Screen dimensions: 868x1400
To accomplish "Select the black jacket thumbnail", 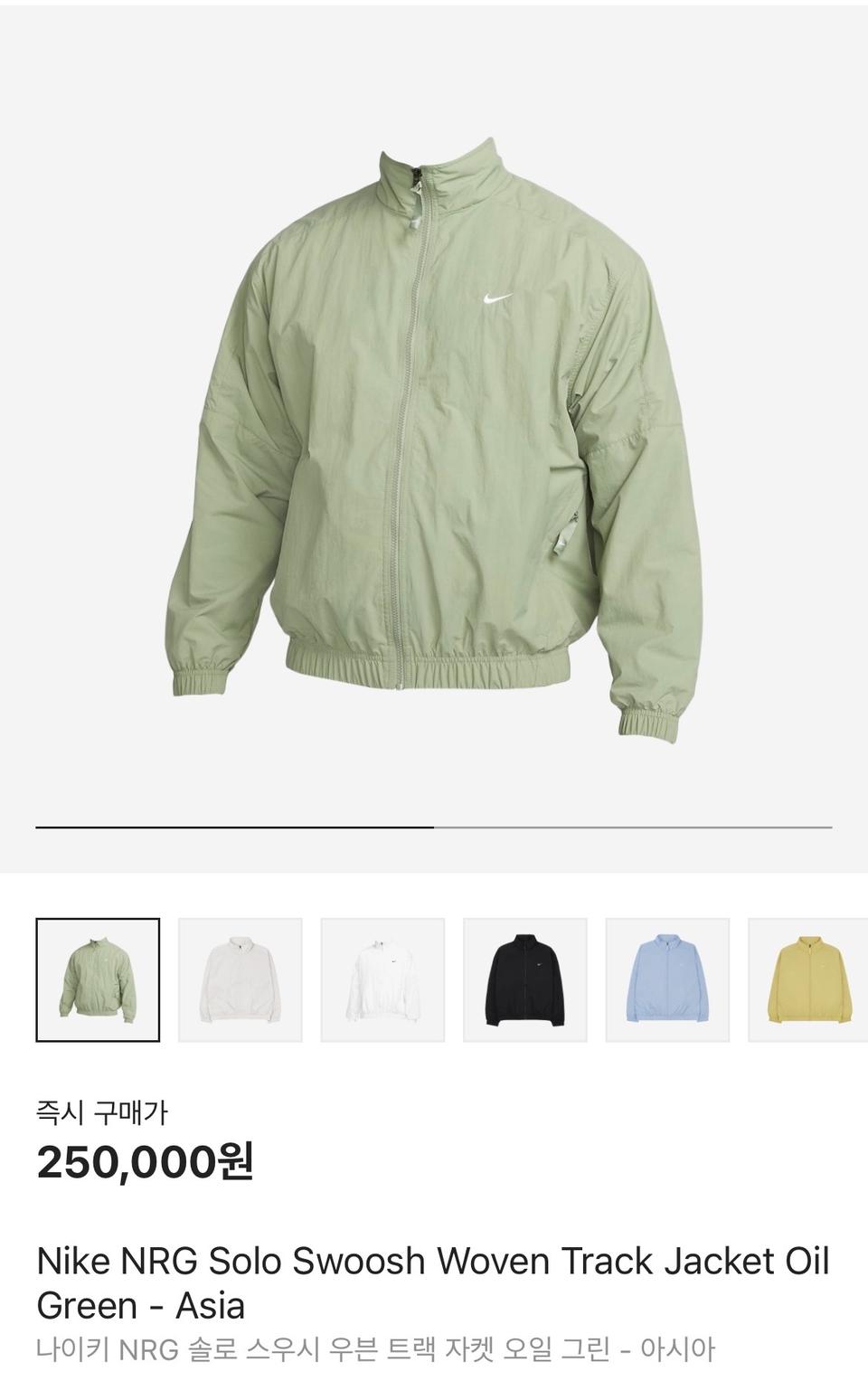I will point(524,979).
